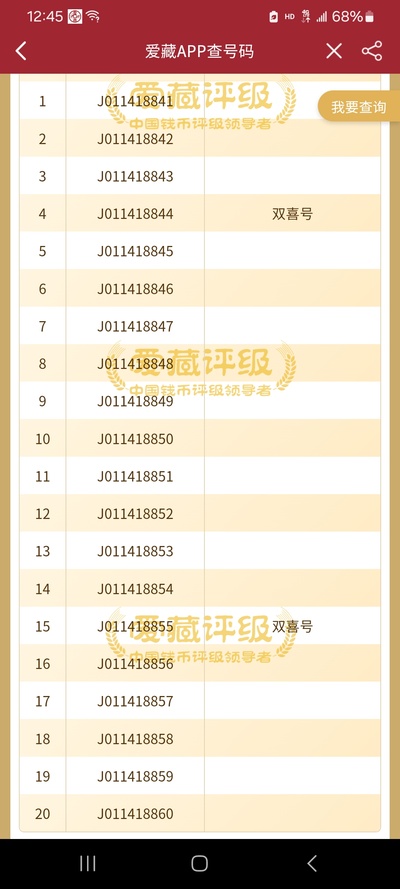Open recent apps from navigation bar
Viewport: 400px width, 889px height.
click(88, 863)
